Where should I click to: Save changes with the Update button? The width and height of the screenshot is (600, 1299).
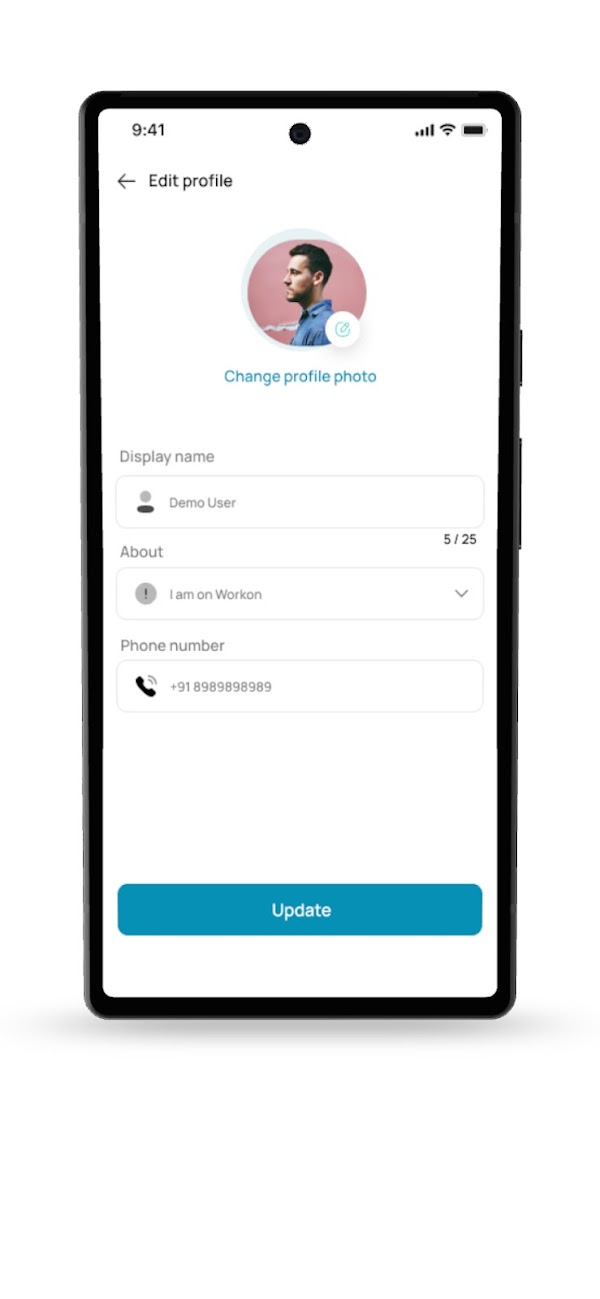[x=300, y=910]
